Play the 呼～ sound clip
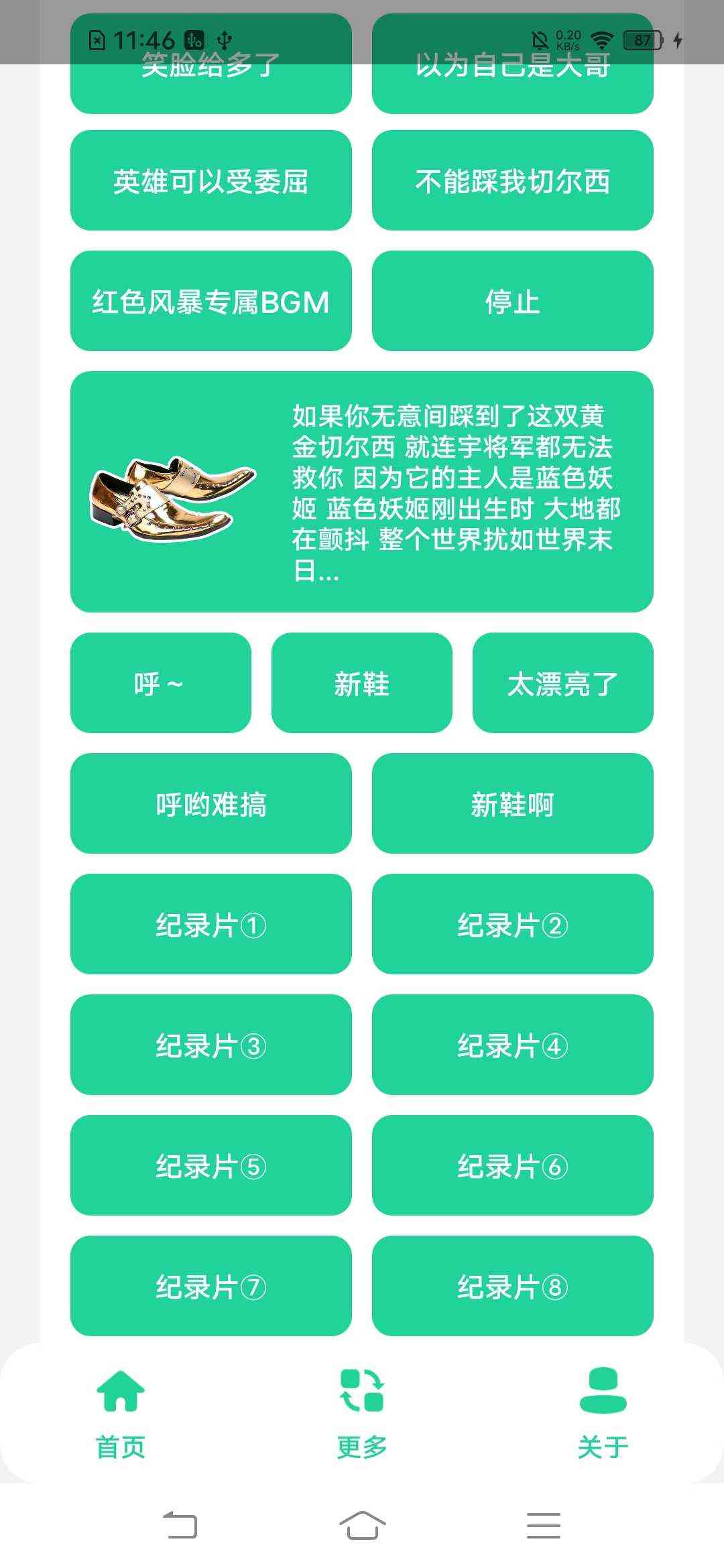Viewport: 724px width, 1568px height. click(161, 683)
